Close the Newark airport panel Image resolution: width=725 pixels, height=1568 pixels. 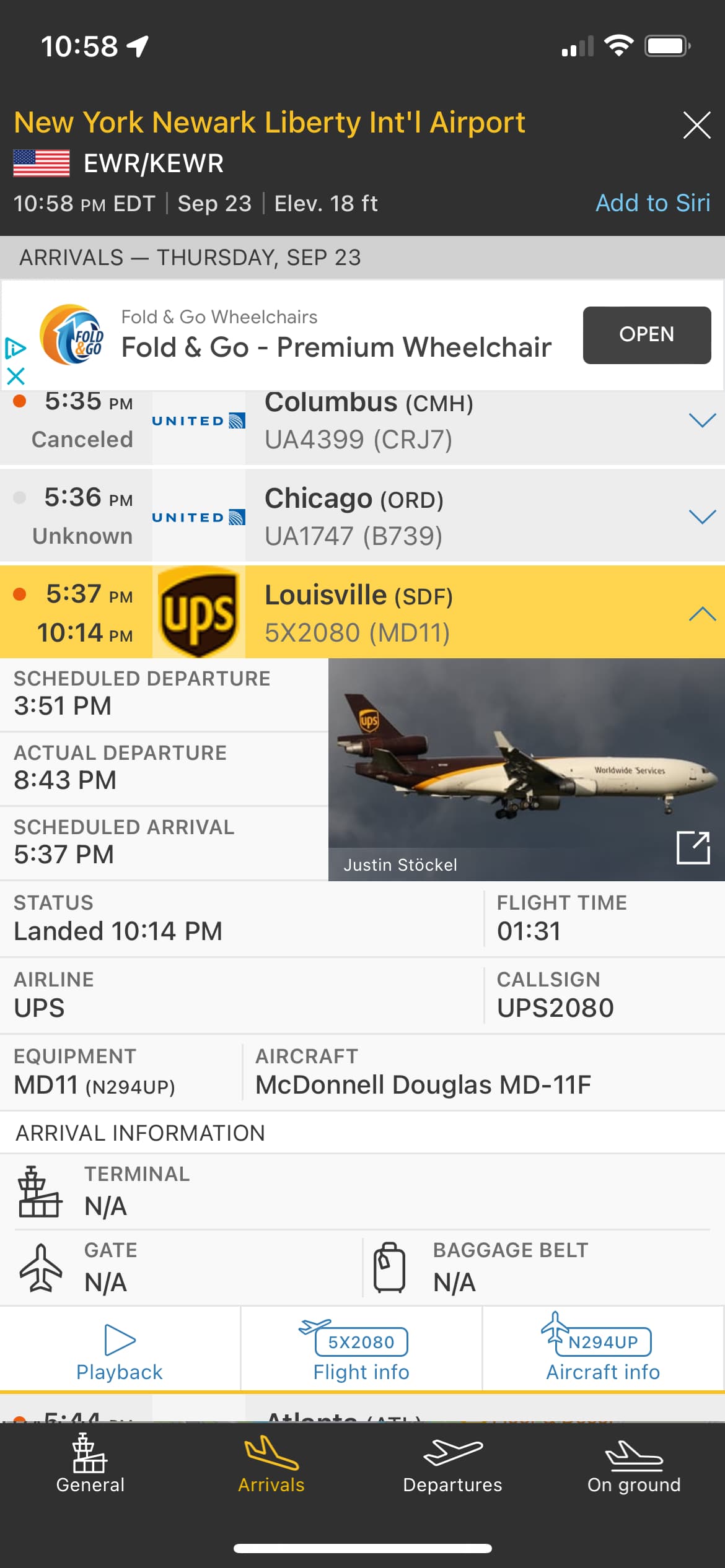(x=696, y=125)
